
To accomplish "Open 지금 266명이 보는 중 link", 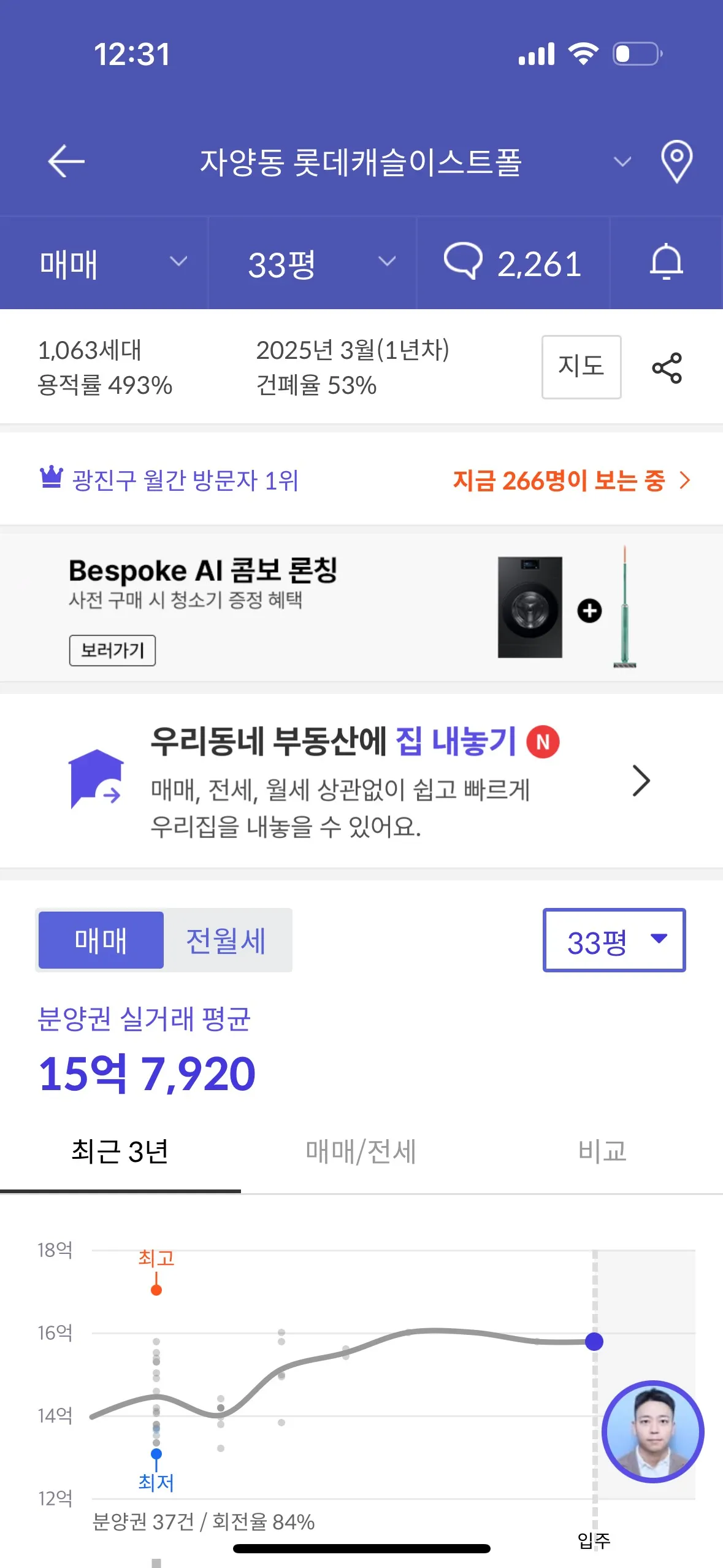I will [x=572, y=480].
